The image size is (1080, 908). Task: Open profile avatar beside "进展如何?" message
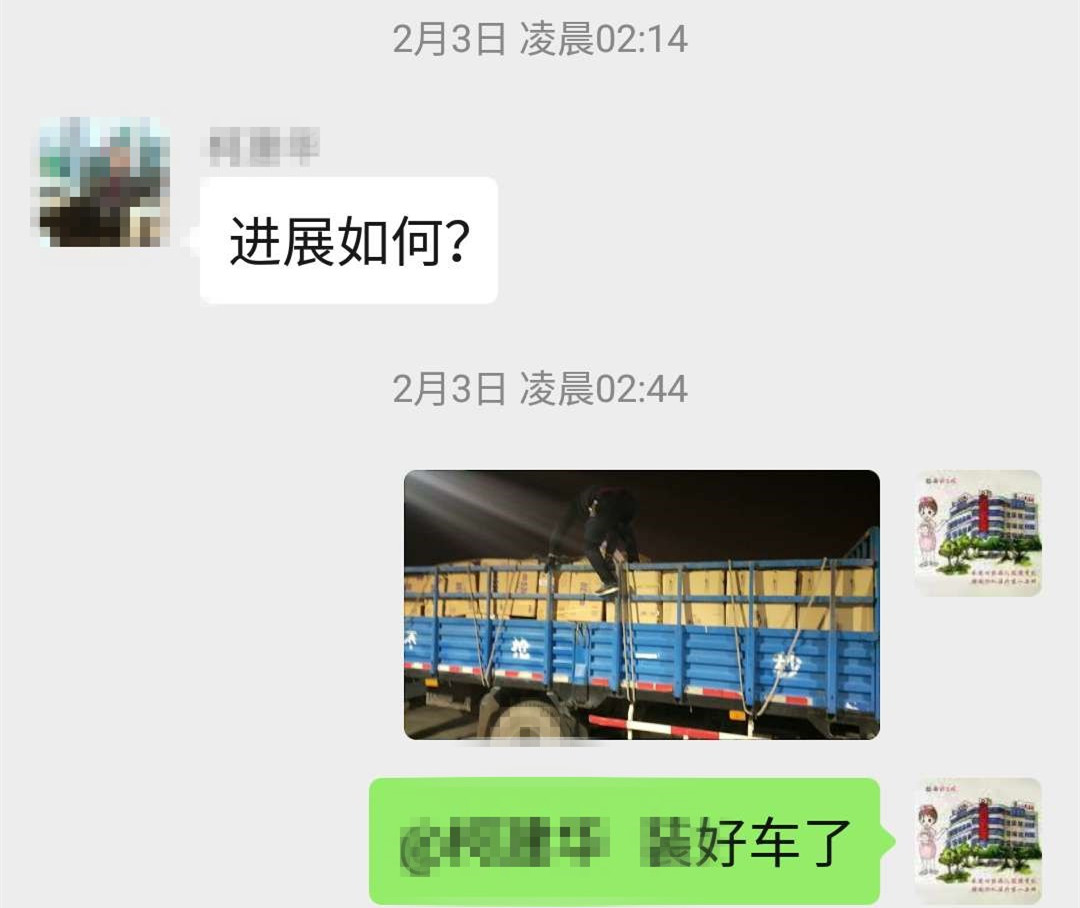104,182
